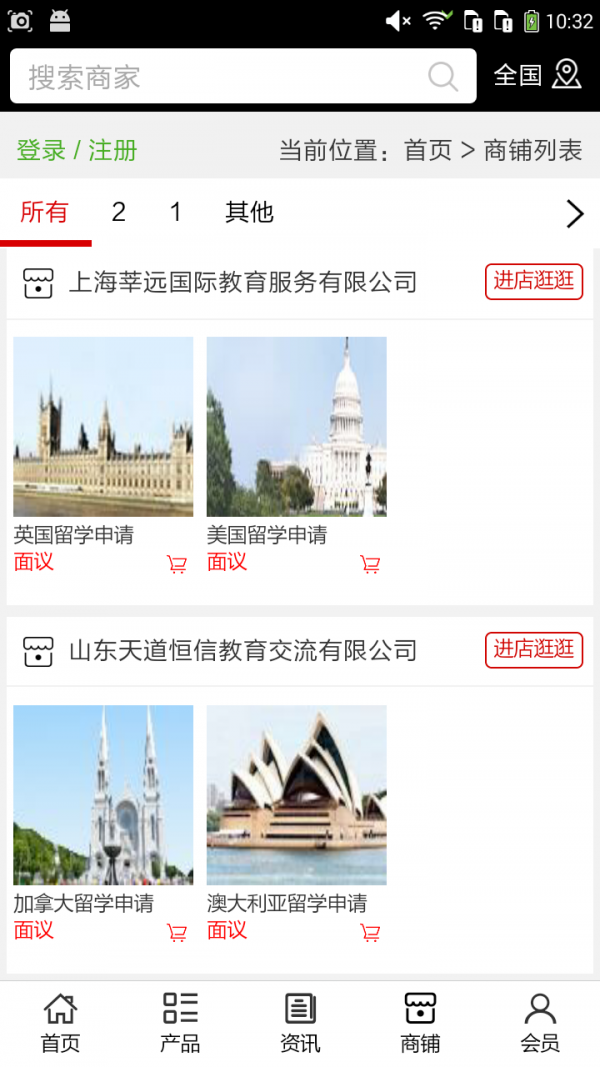Switch to the 其他 tab
This screenshot has height=1067, width=600.
tap(249, 212)
